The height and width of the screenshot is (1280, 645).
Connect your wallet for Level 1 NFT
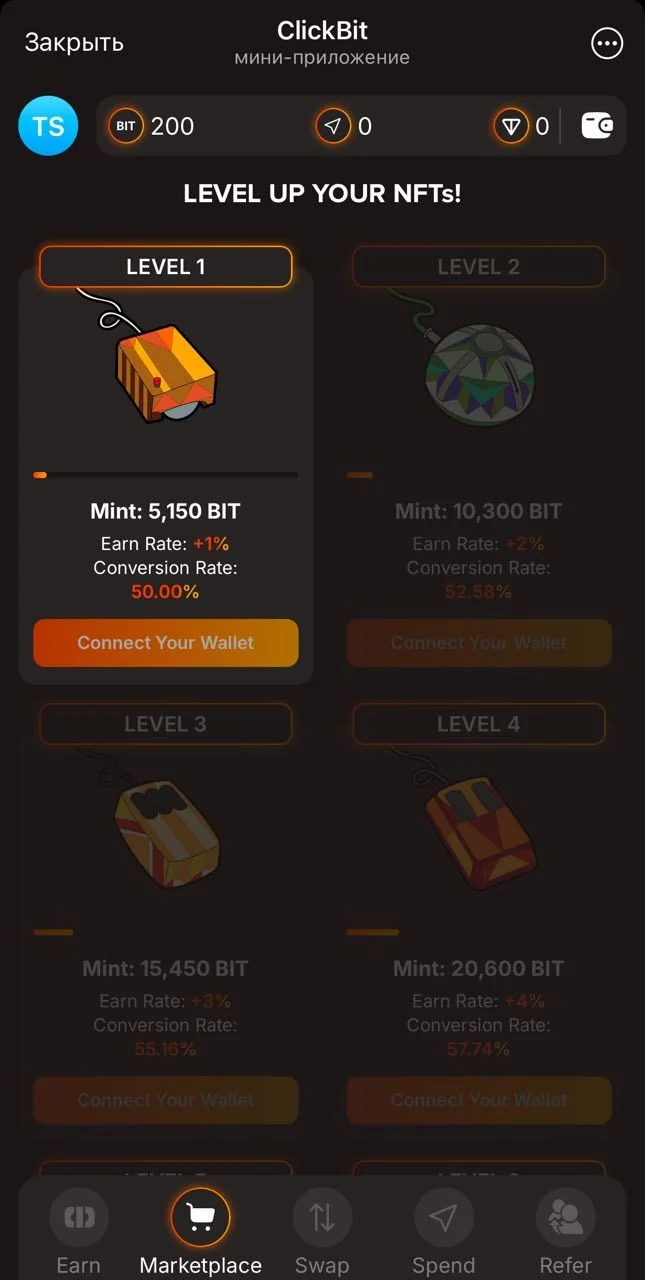click(166, 643)
